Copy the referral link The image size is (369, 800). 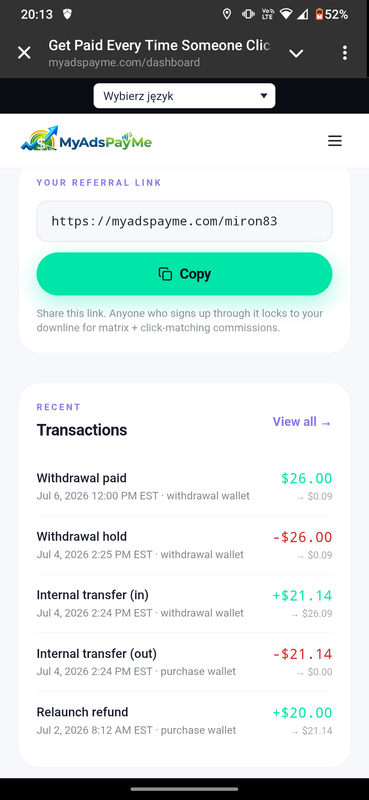tap(184, 274)
